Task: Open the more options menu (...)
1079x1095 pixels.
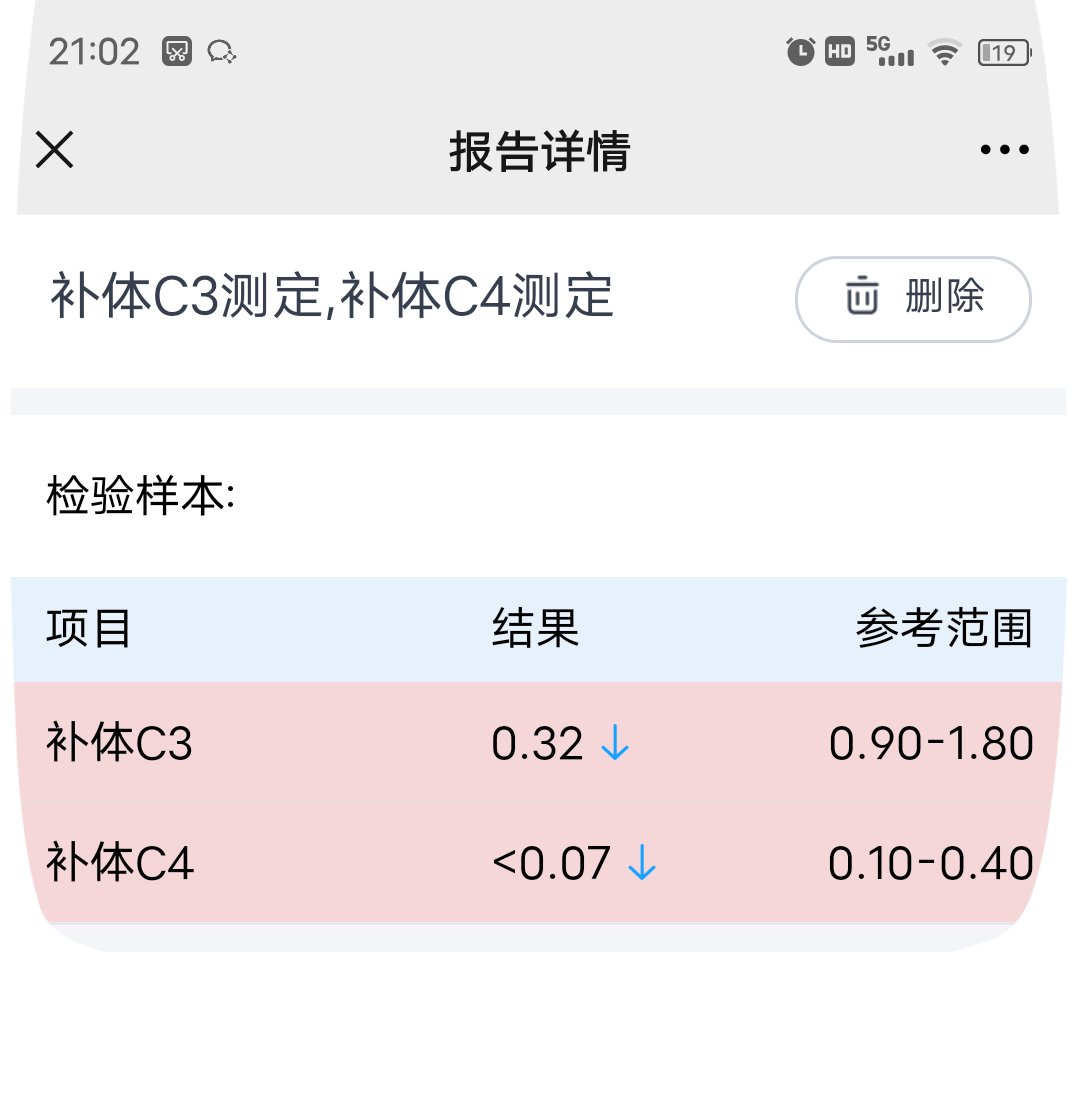Action: coord(1003,149)
